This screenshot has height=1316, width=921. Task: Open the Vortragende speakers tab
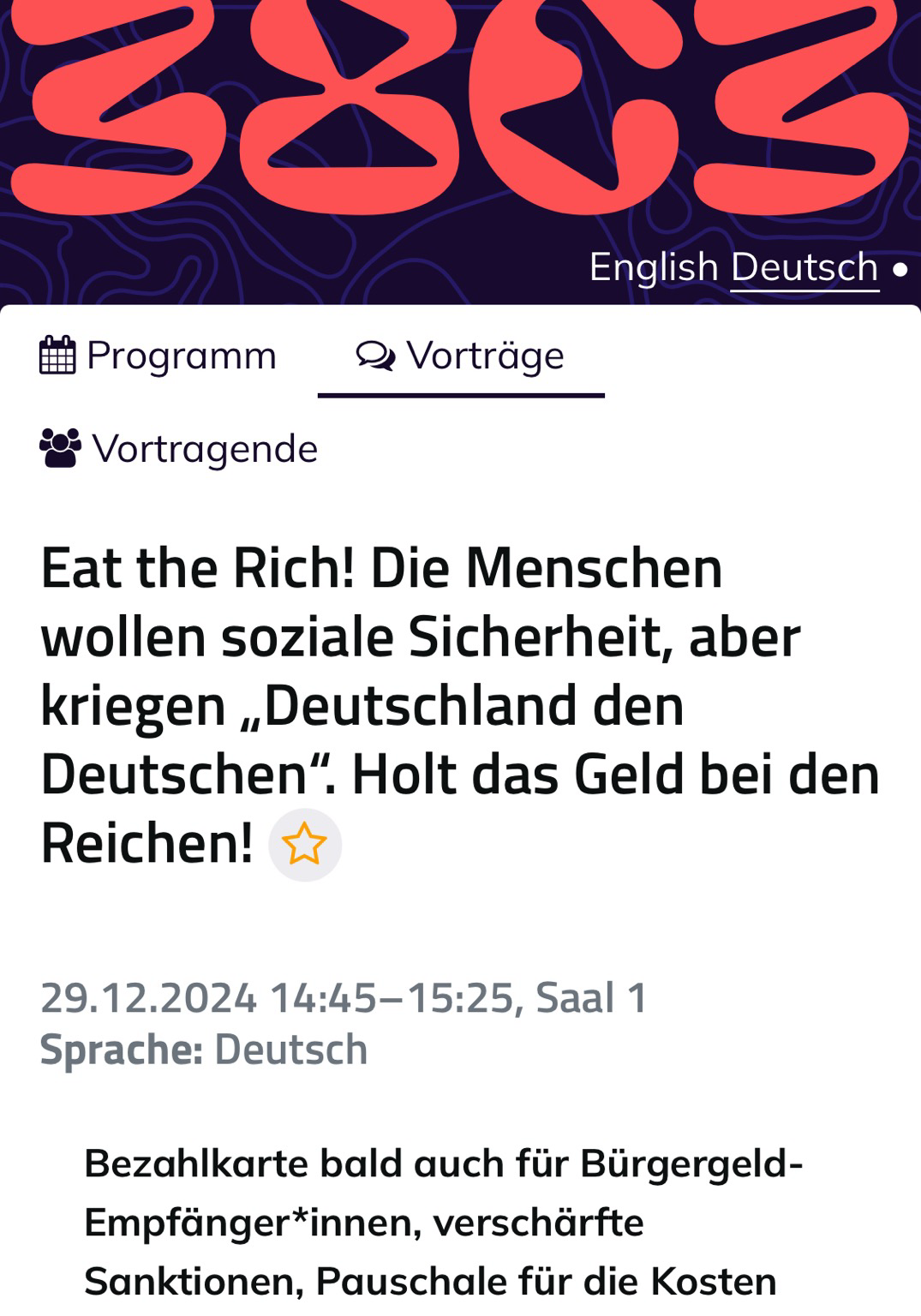(x=179, y=449)
